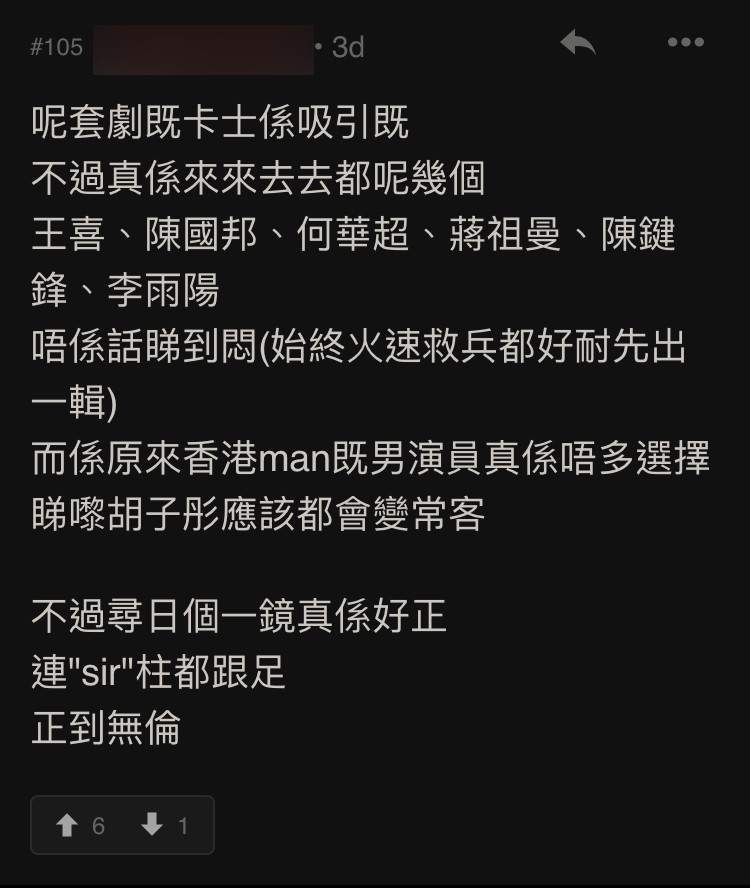
Task: Expand actions from the three-dot control
Action: [685, 42]
